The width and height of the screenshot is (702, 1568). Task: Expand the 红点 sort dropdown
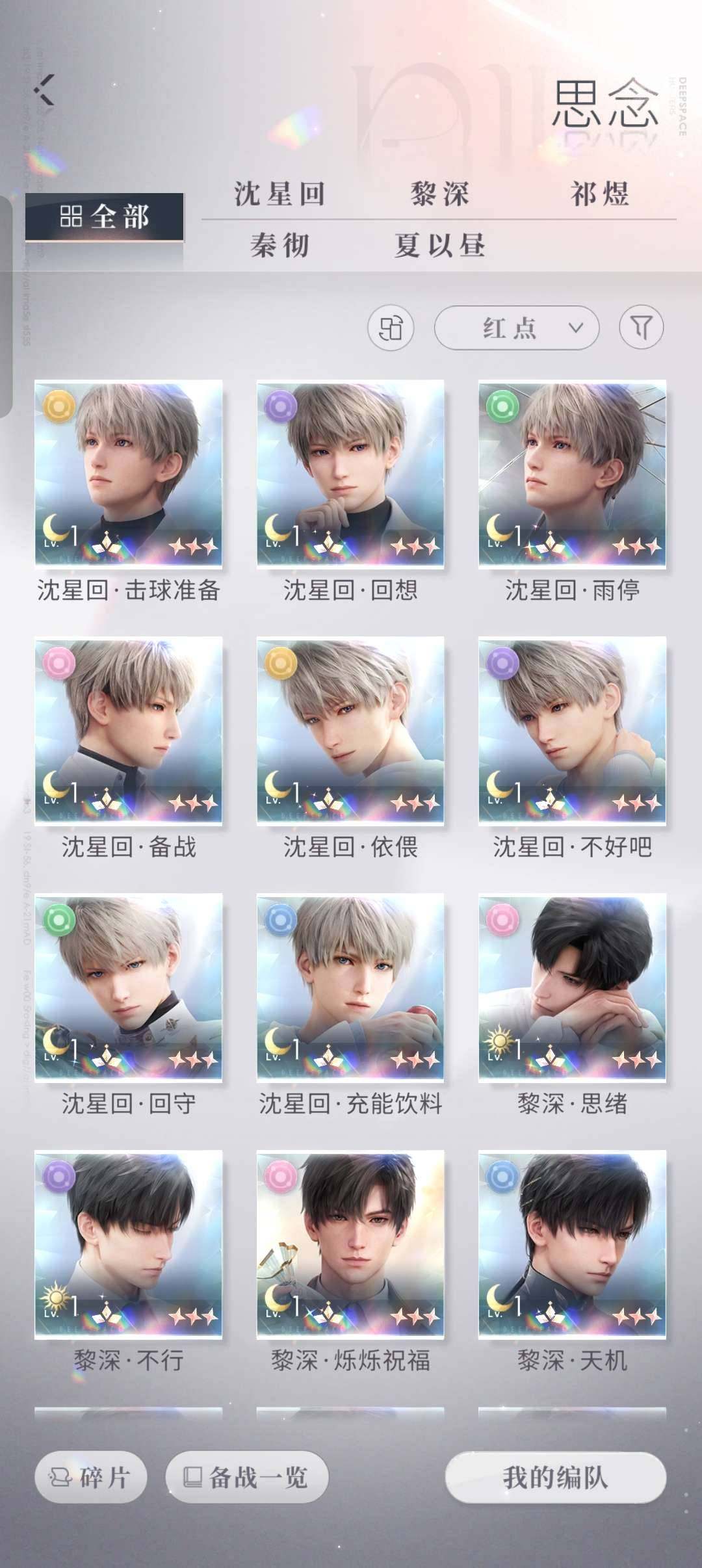tap(516, 328)
